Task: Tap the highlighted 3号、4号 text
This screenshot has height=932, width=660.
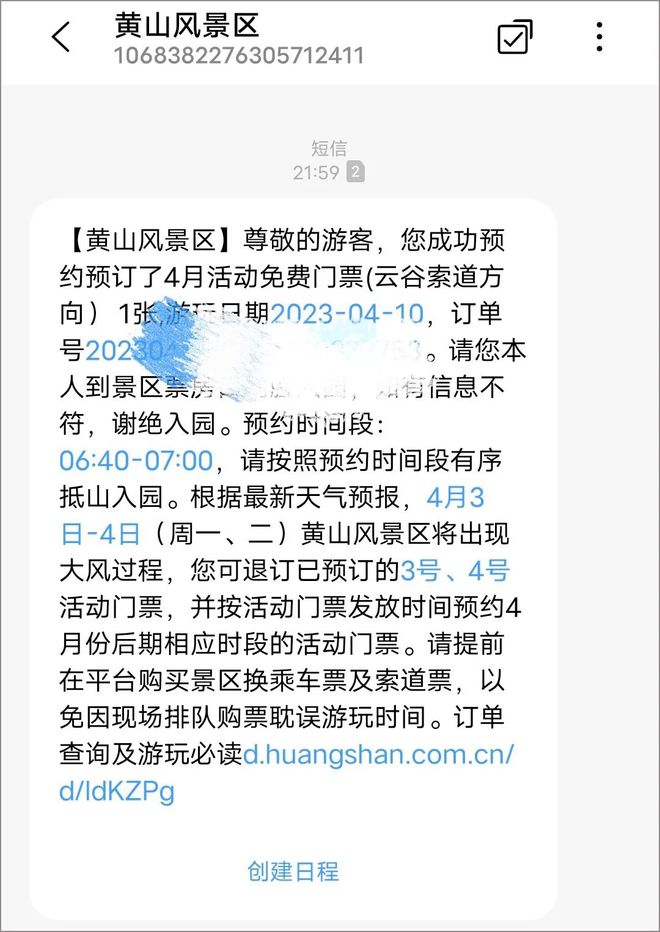Action: click(x=455, y=570)
